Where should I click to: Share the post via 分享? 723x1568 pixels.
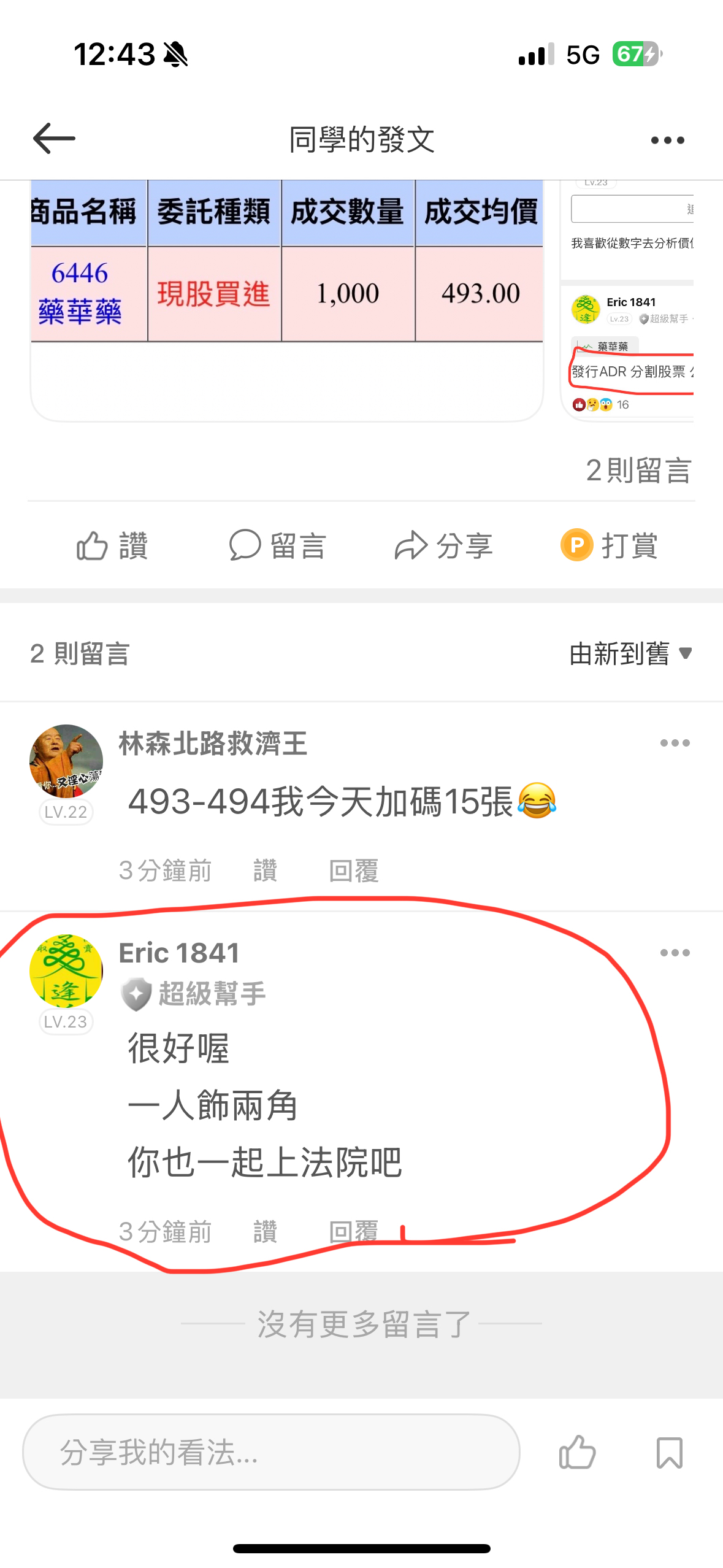(443, 545)
